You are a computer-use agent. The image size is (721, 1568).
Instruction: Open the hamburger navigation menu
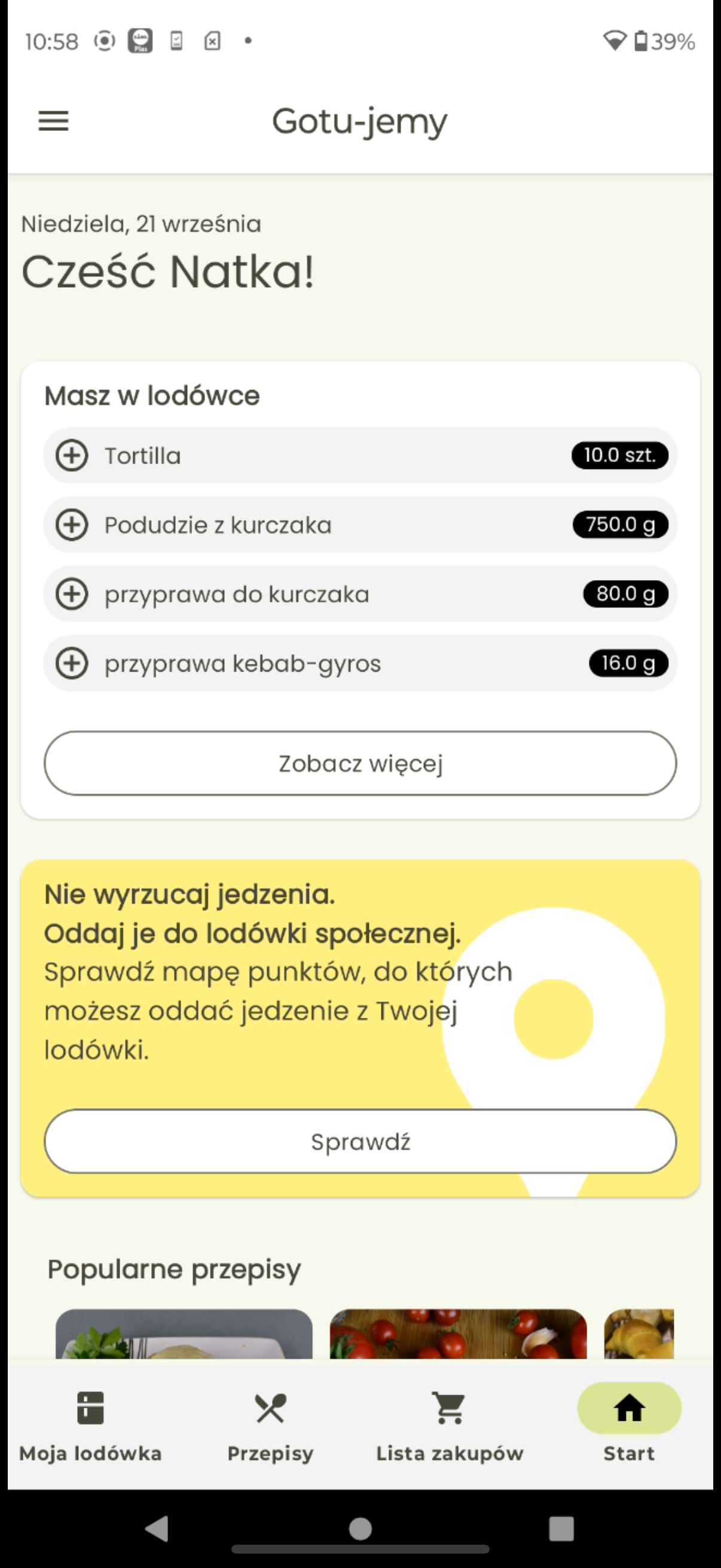point(54,121)
